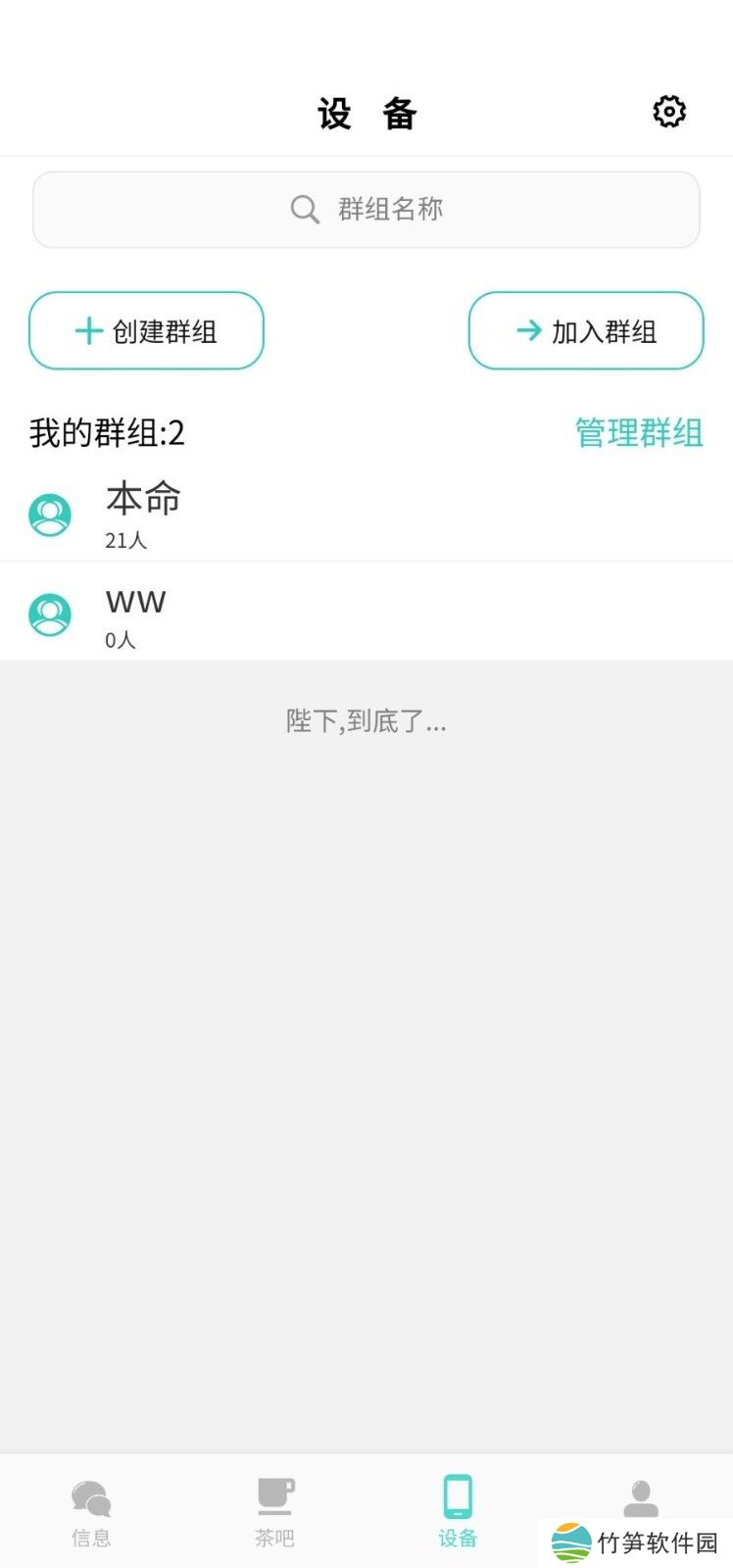The height and width of the screenshot is (1568, 733).
Task: Tap the 加入群组 button
Action: (586, 331)
